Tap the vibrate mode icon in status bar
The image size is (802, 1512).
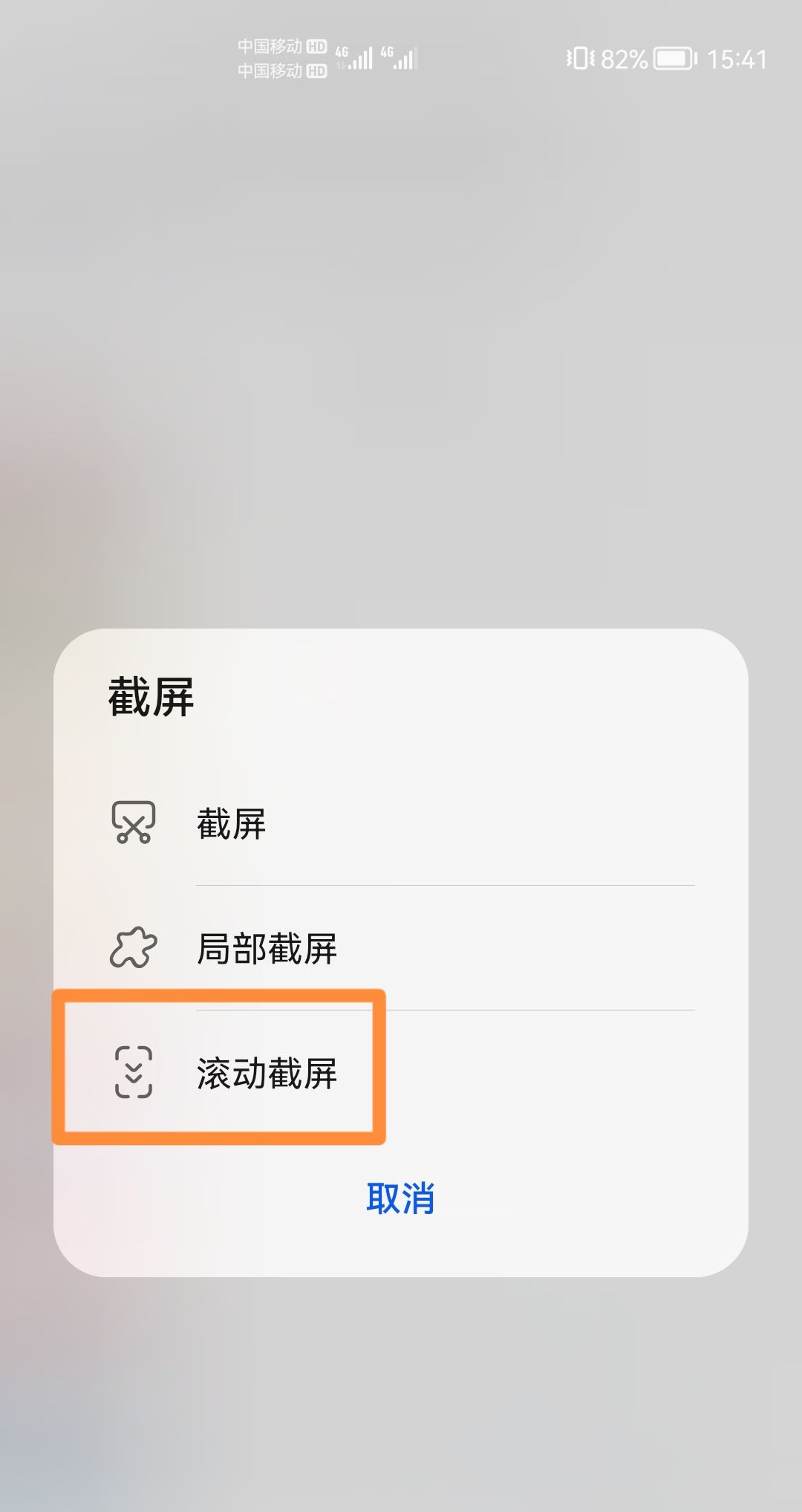(x=581, y=57)
